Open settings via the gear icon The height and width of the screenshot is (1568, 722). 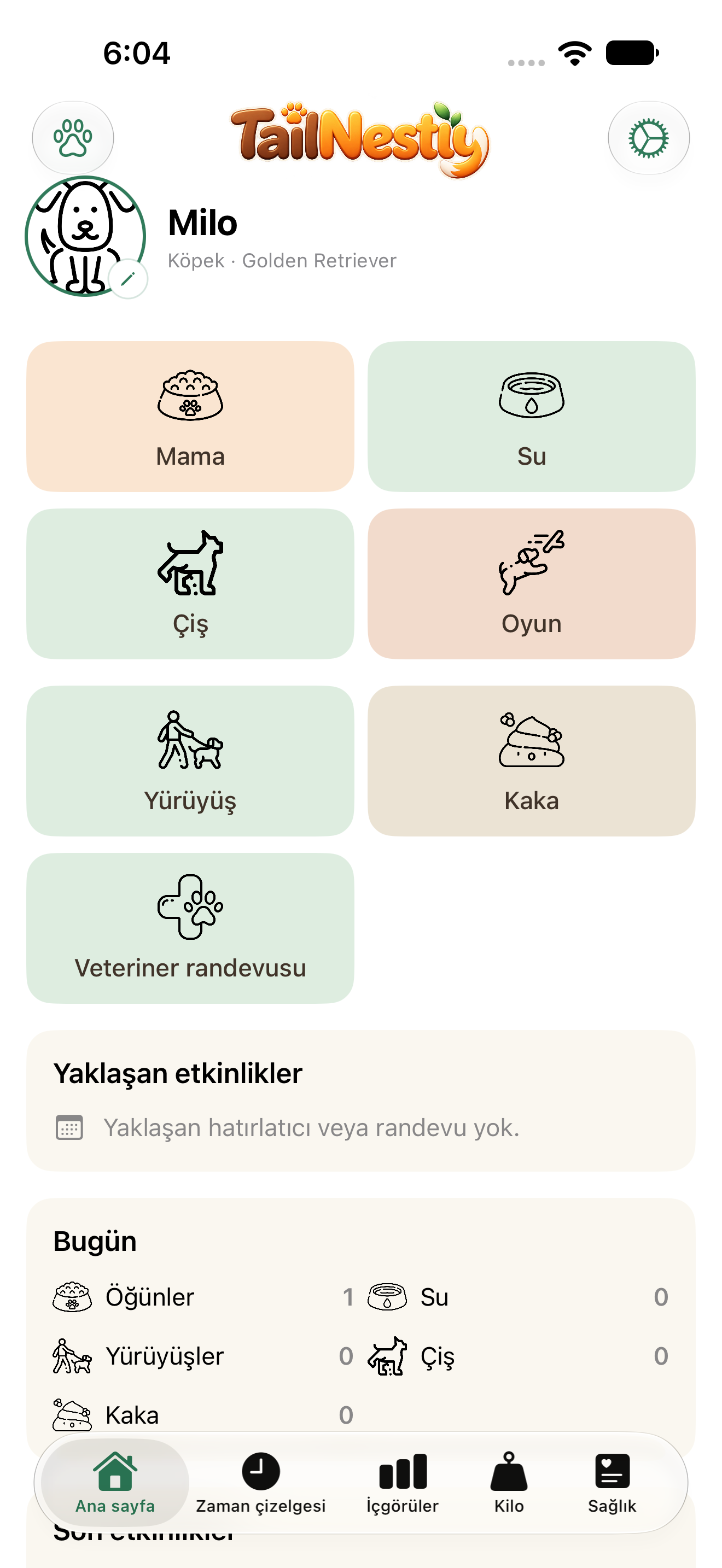click(648, 138)
